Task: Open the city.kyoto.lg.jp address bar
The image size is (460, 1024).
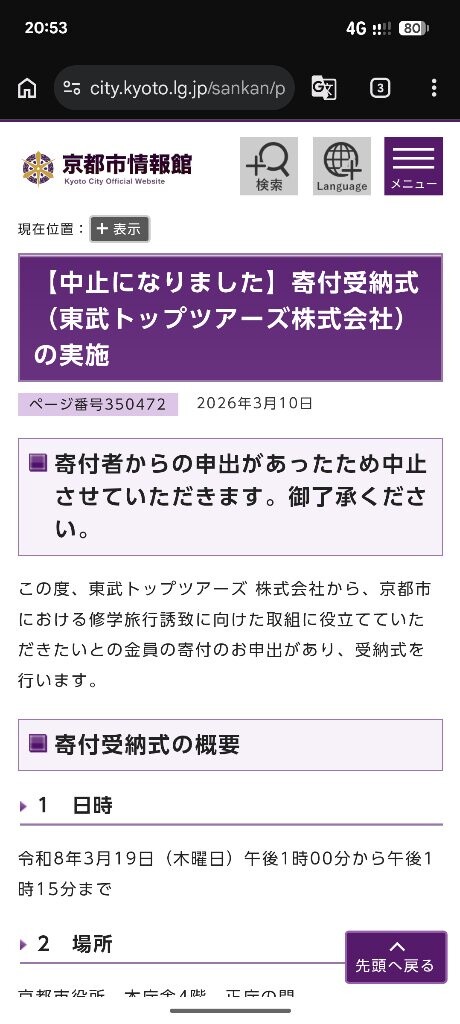Action: (174, 88)
